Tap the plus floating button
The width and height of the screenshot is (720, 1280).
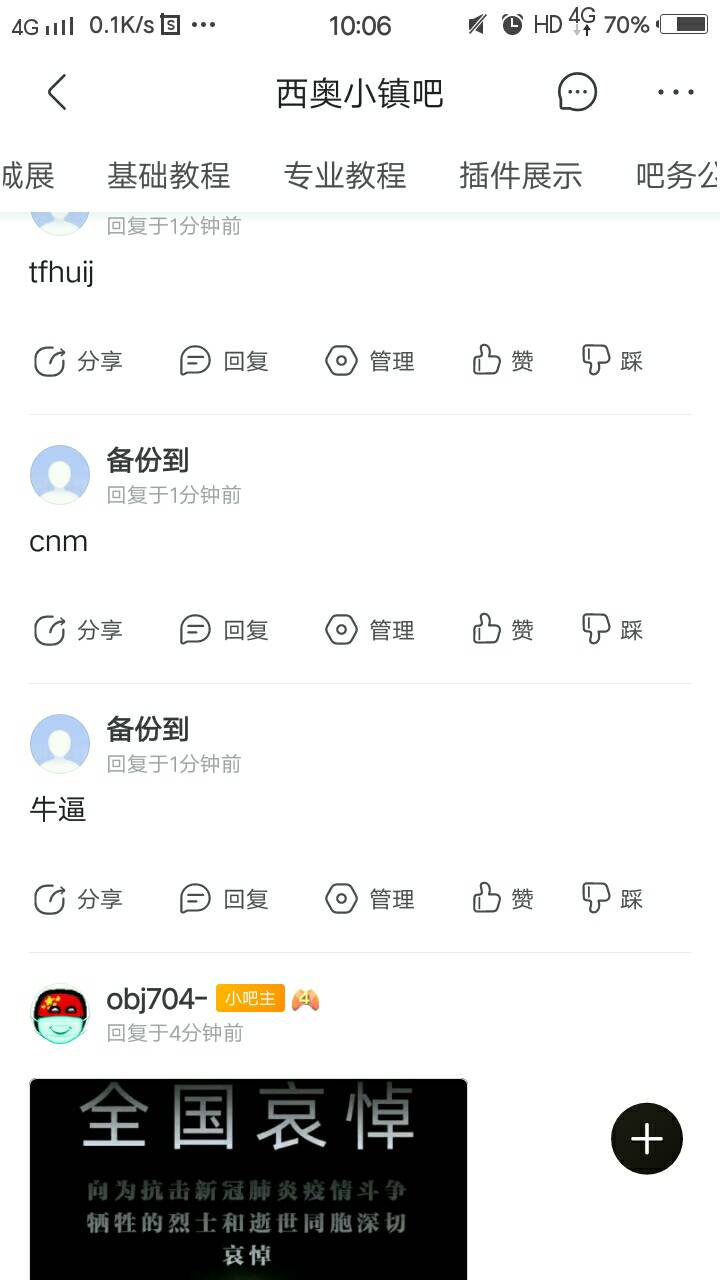[646, 1139]
